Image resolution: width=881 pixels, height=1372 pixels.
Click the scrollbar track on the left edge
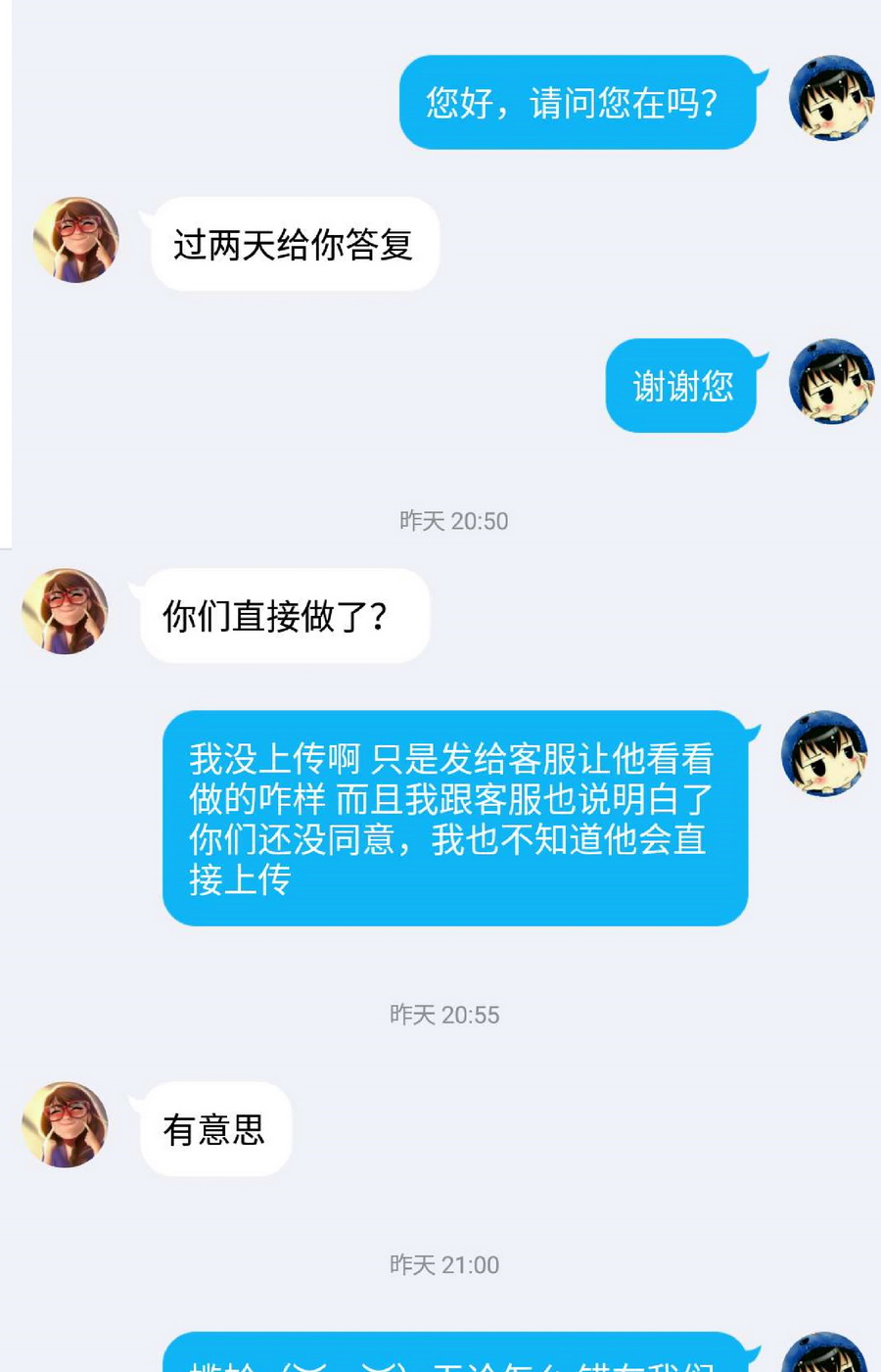tap(5, 274)
